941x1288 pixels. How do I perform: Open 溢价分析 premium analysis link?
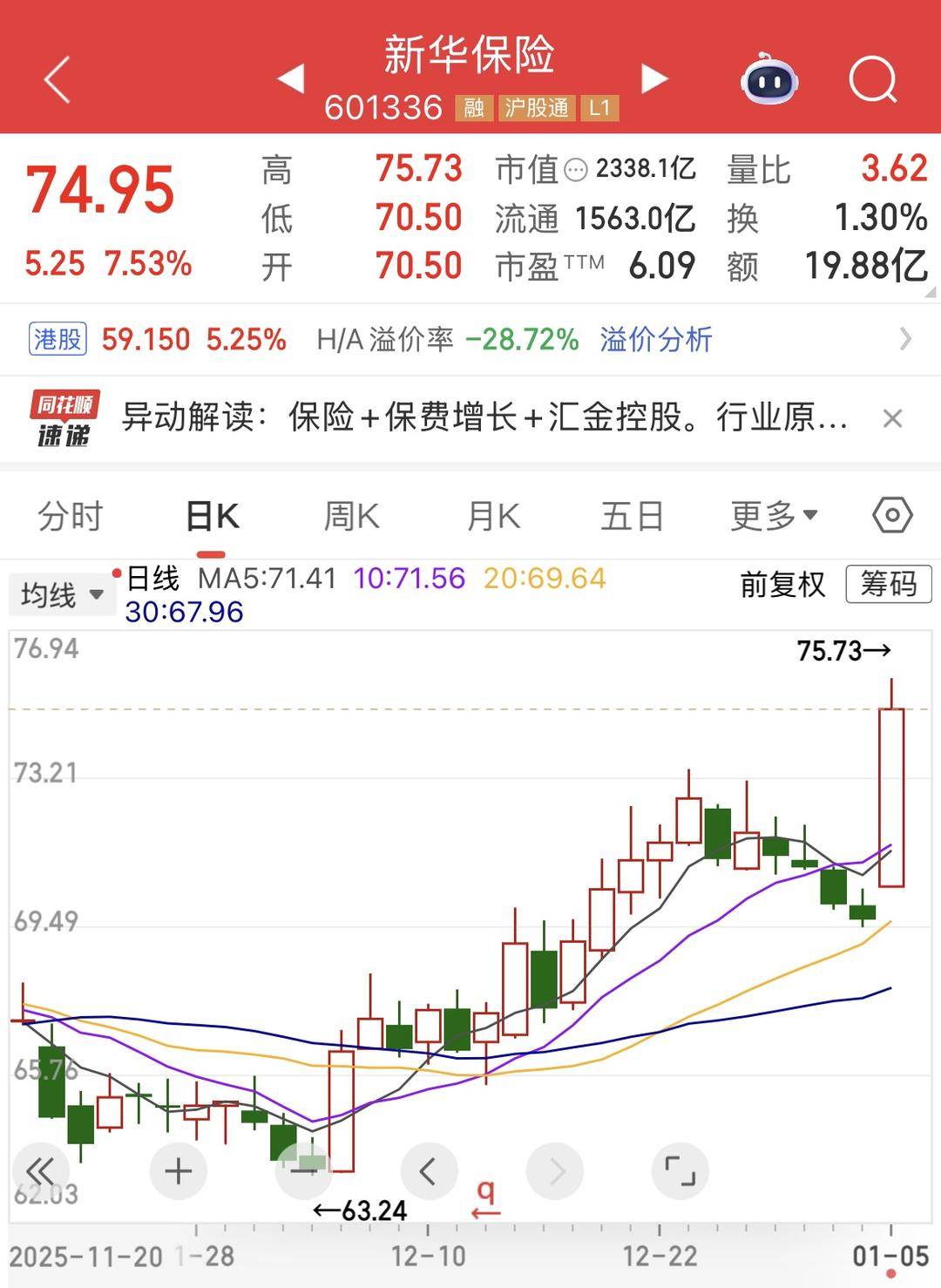(x=655, y=339)
